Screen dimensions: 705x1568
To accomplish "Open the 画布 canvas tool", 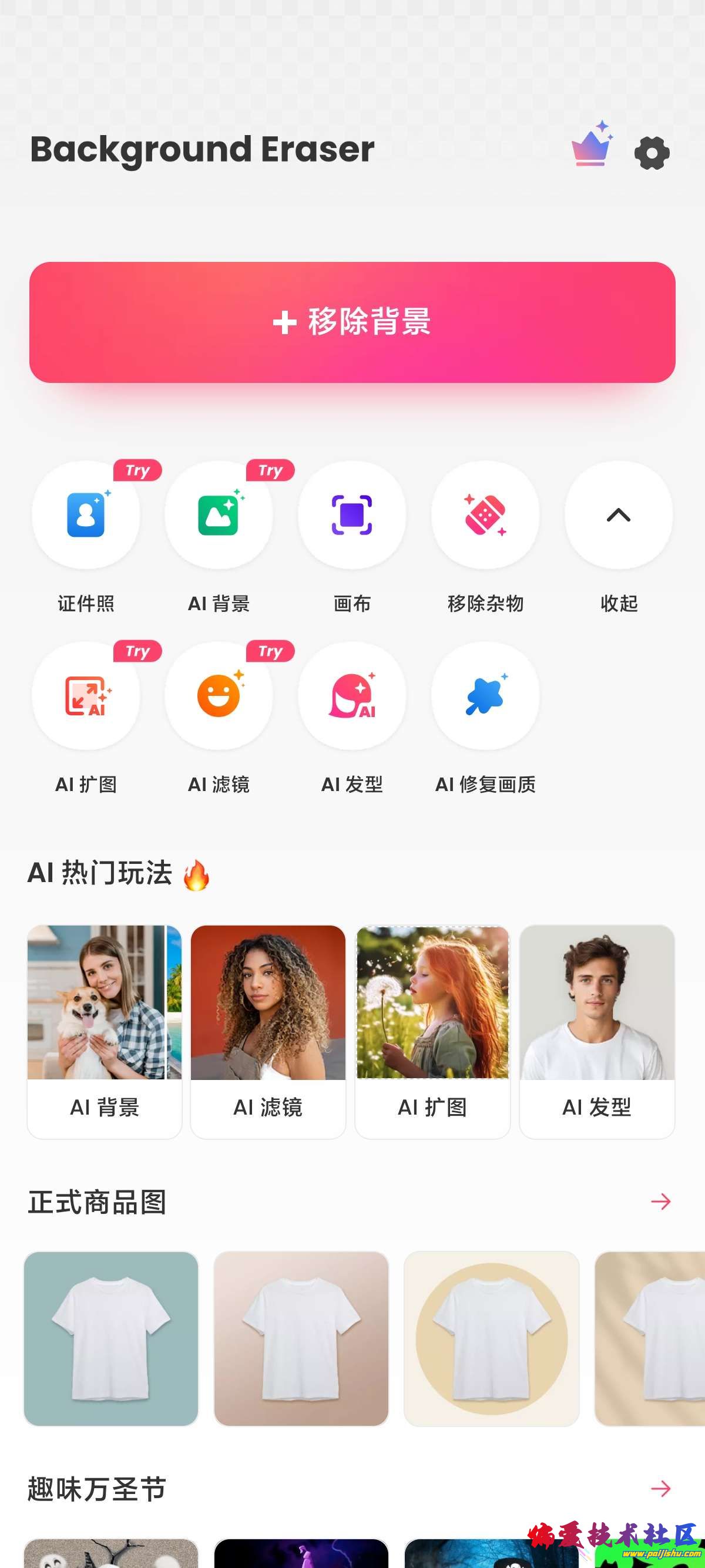I will [x=352, y=515].
